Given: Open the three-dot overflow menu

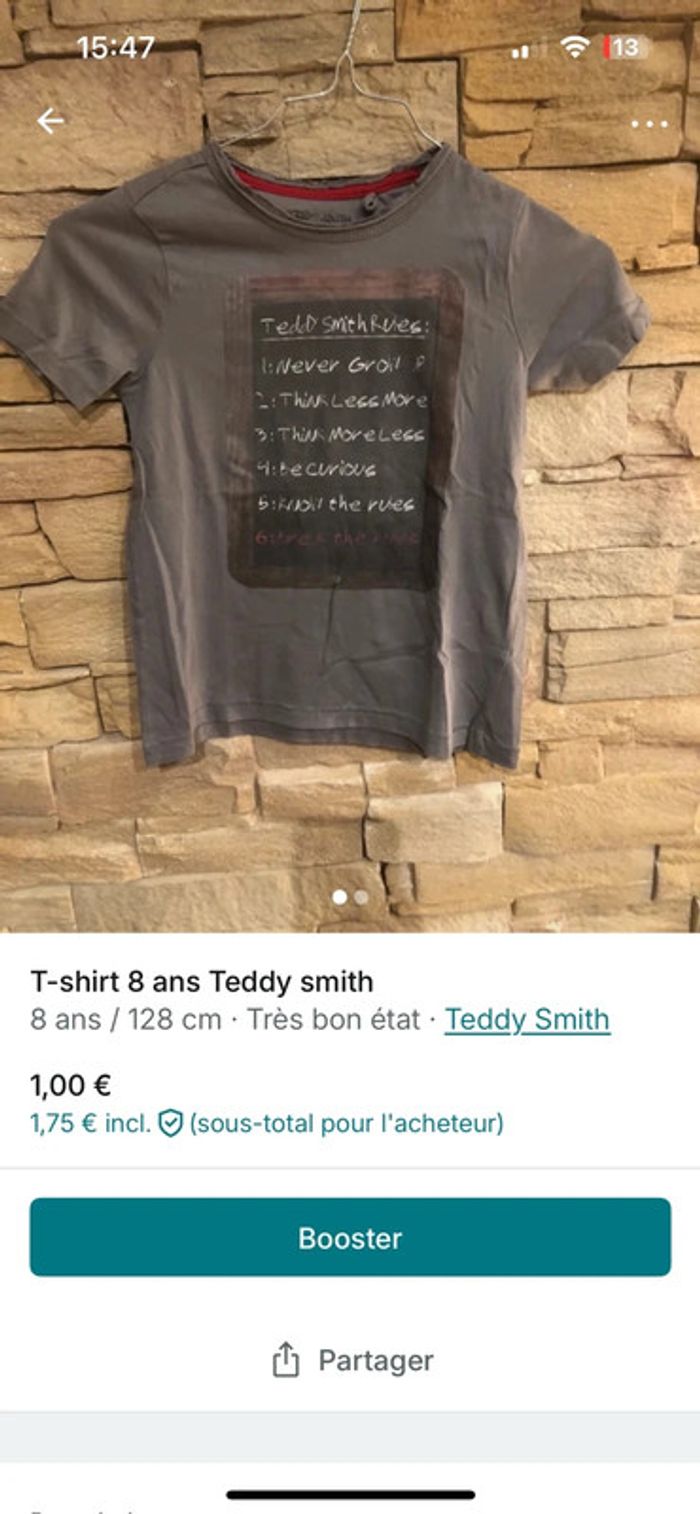Looking at the screenshot, I should (x=649, y=124).
